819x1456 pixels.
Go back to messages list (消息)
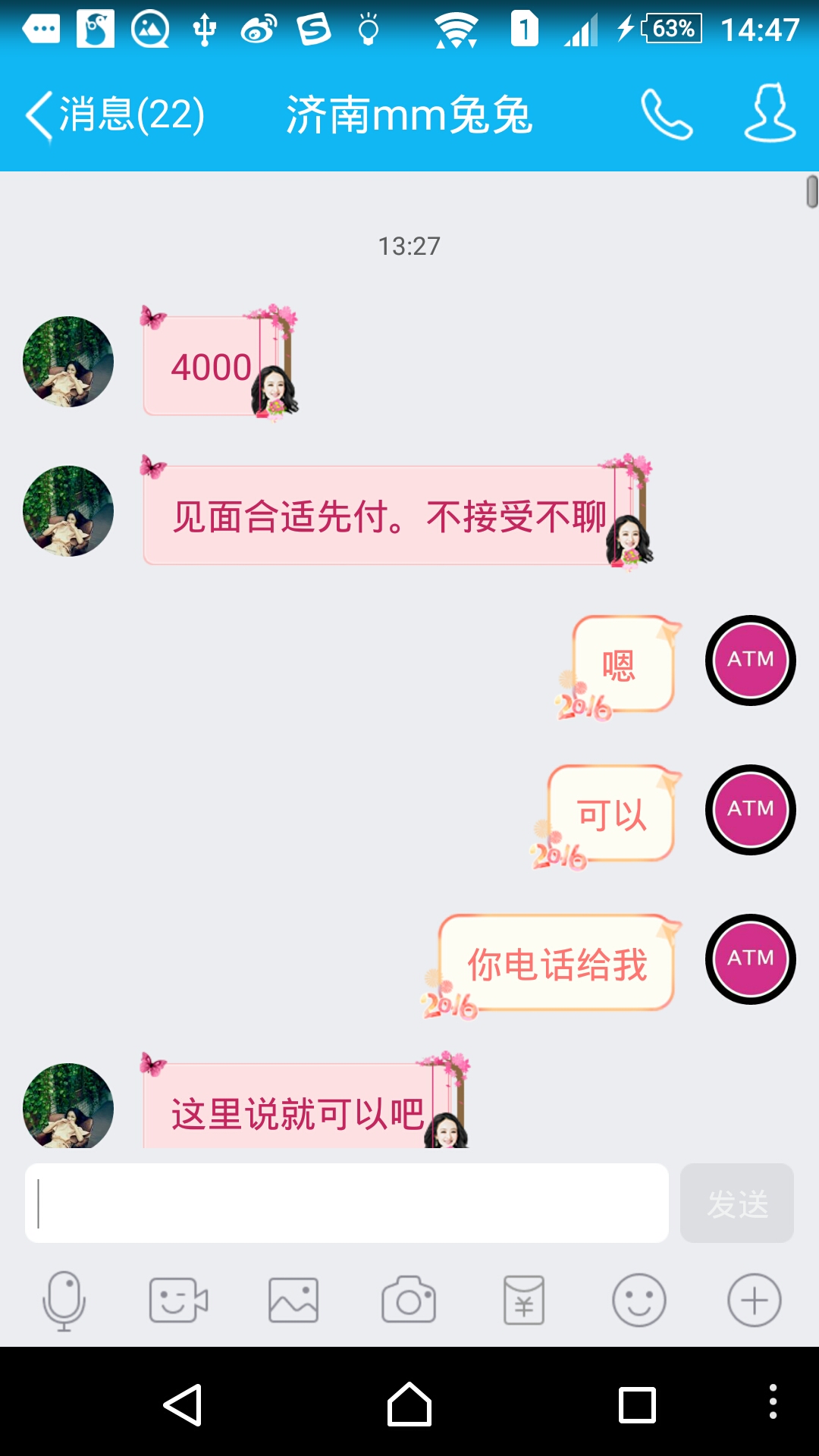click(114, 115)
